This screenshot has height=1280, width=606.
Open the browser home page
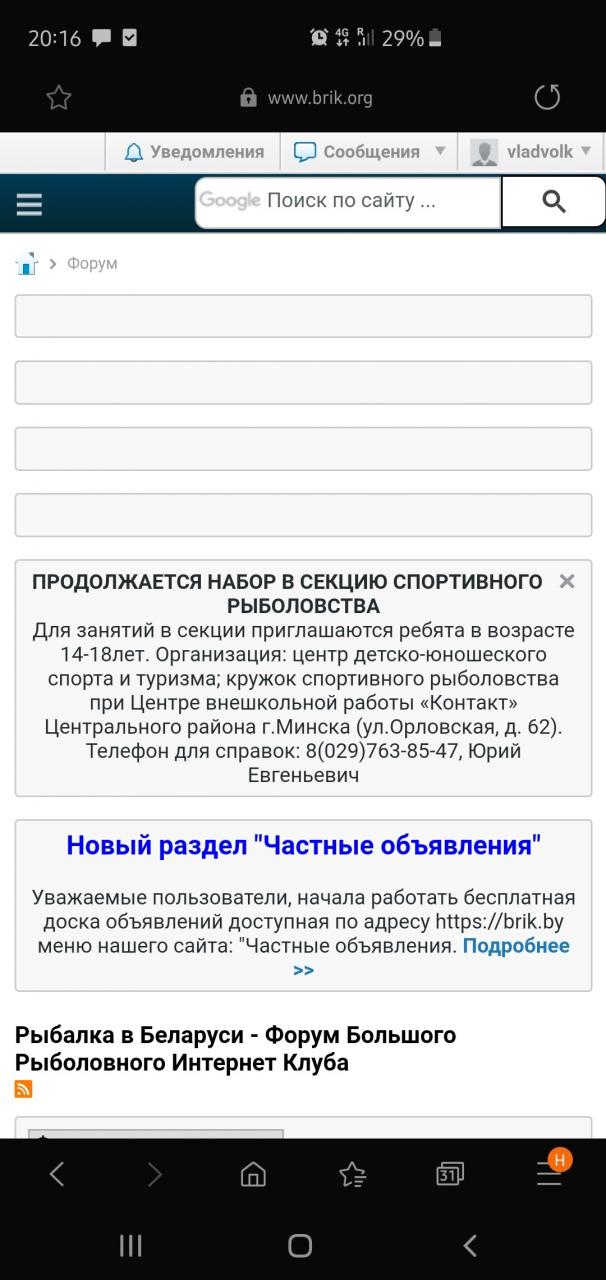coord(254,1174)
